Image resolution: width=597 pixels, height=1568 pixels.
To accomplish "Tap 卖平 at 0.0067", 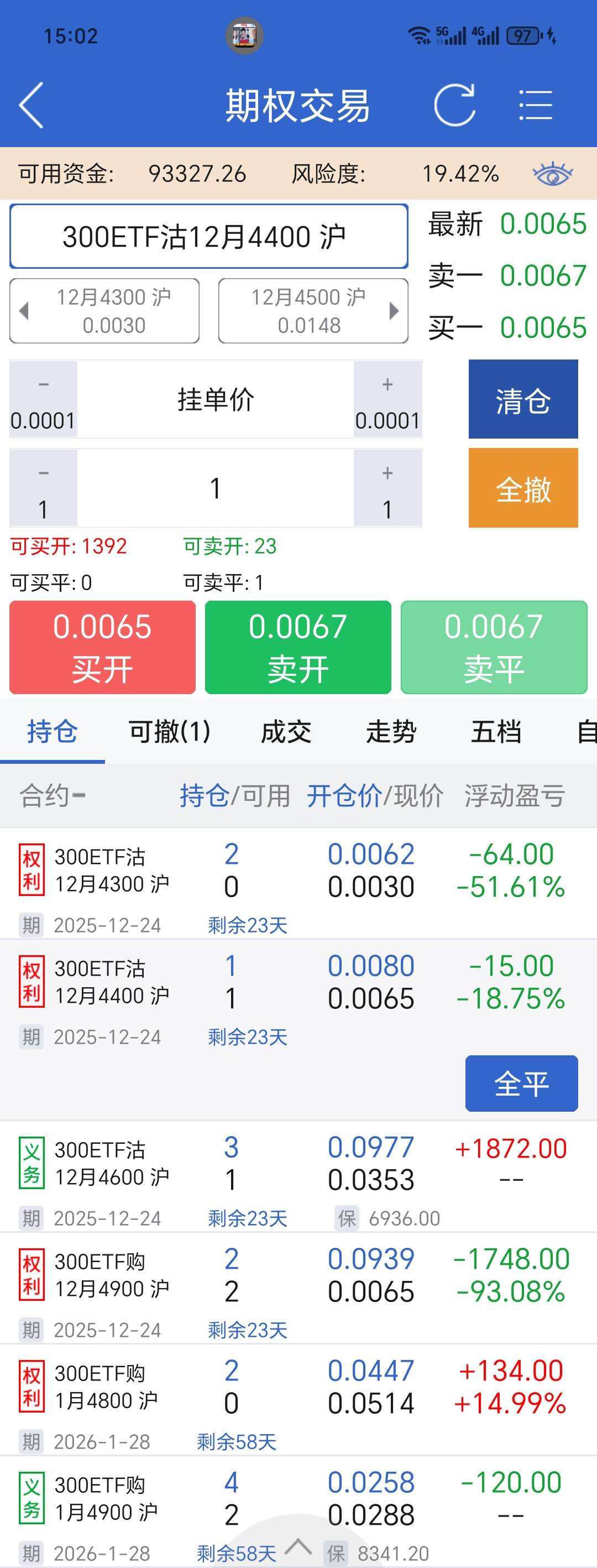I will click(494, 647).
